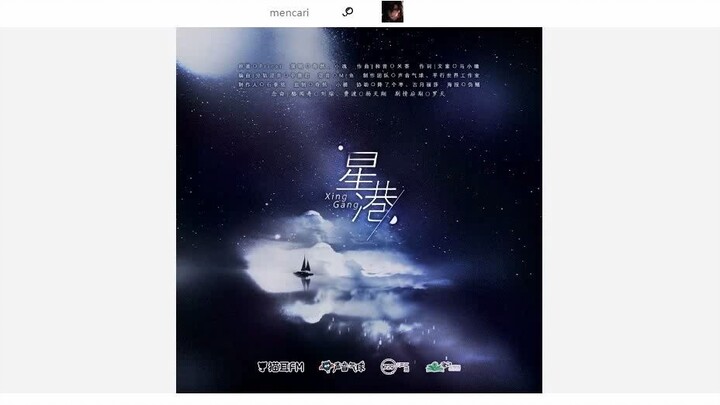Tap the mencari search field
This screenshot has width=720, height=405.
pos(289,13)
